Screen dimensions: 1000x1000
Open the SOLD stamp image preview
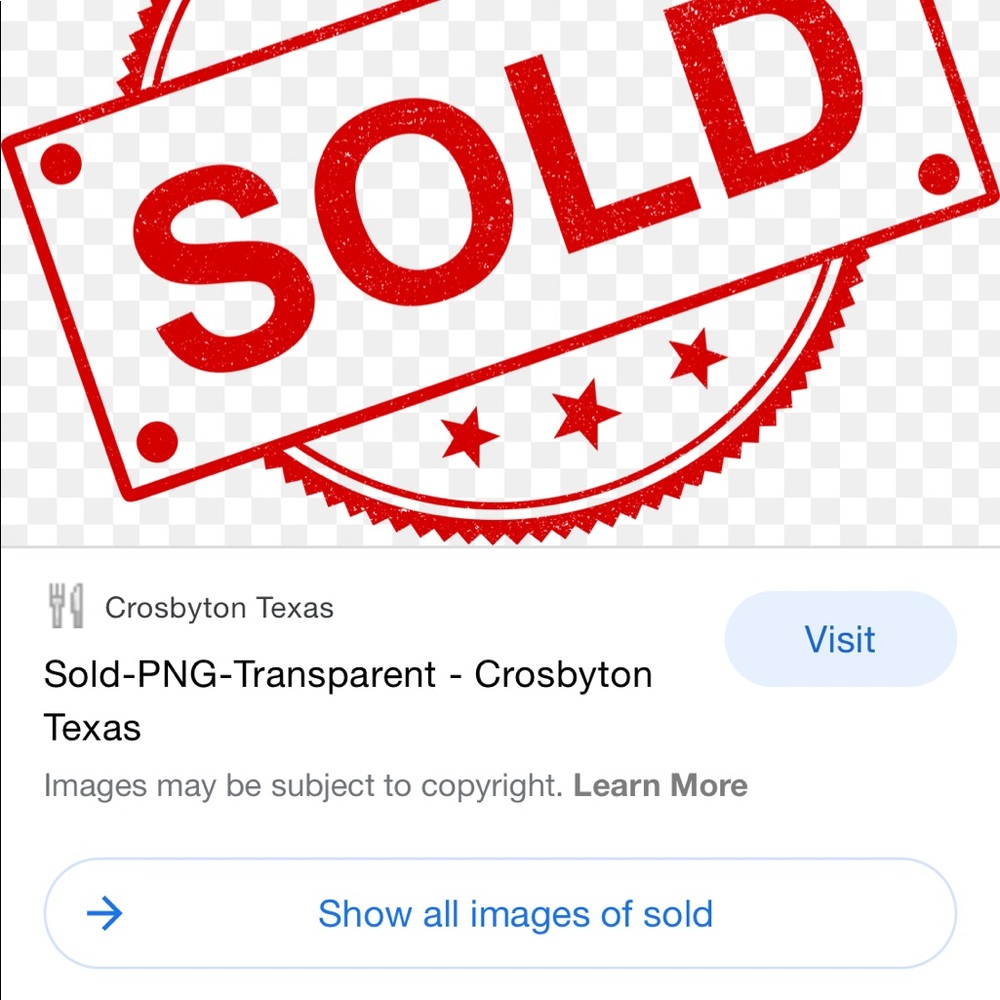pyautogui.click(x=500, y=270)
